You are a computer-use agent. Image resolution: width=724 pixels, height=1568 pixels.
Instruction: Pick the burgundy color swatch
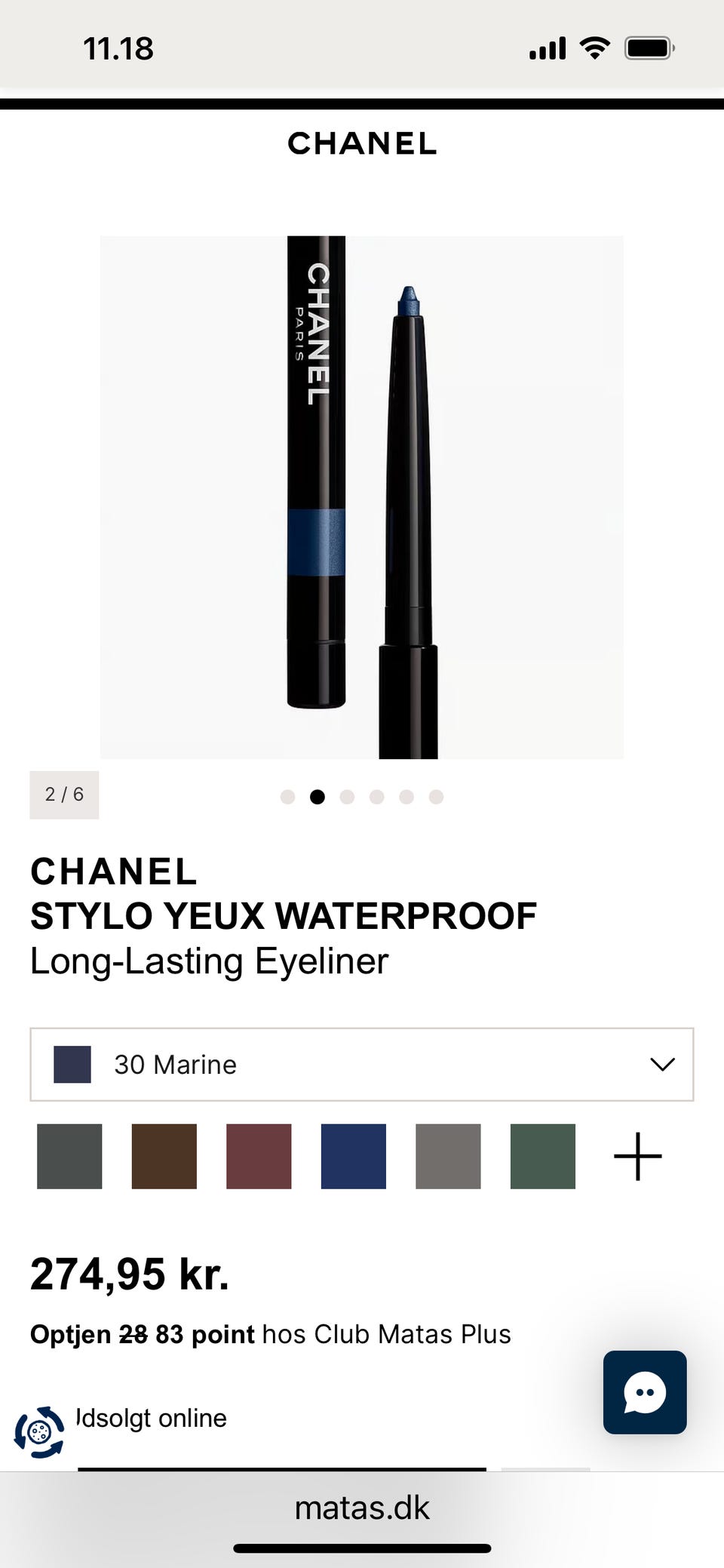(x=259, y=1156)
